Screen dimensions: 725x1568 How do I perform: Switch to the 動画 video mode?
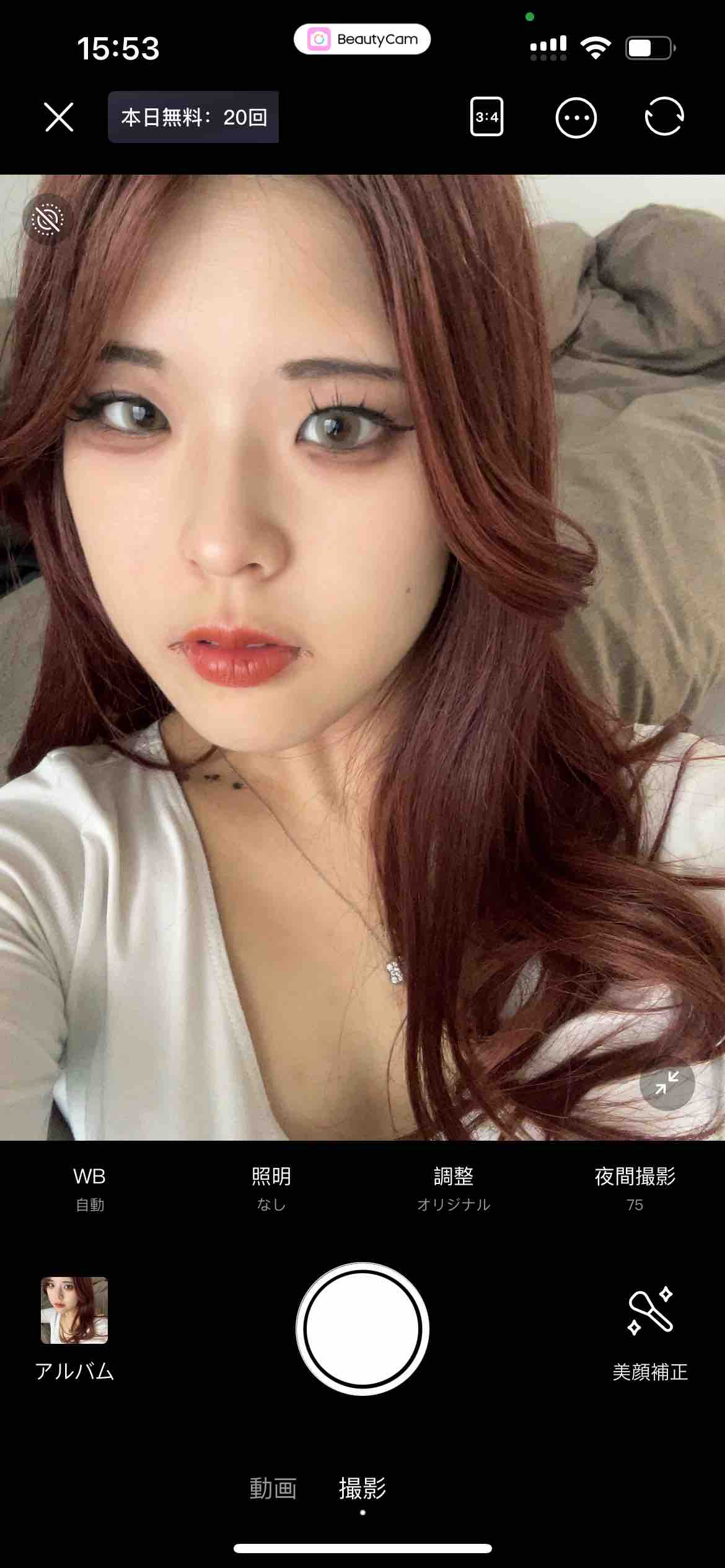[x=273, y=1489]
